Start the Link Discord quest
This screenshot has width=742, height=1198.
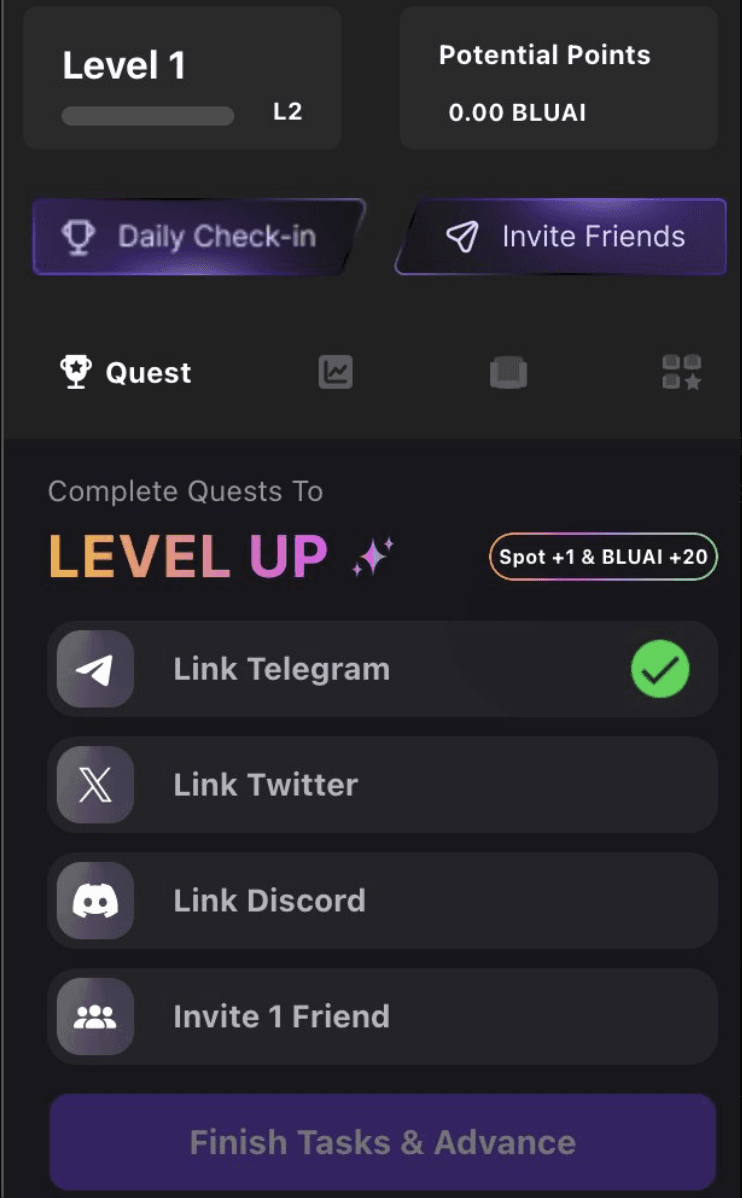(382, 901)
